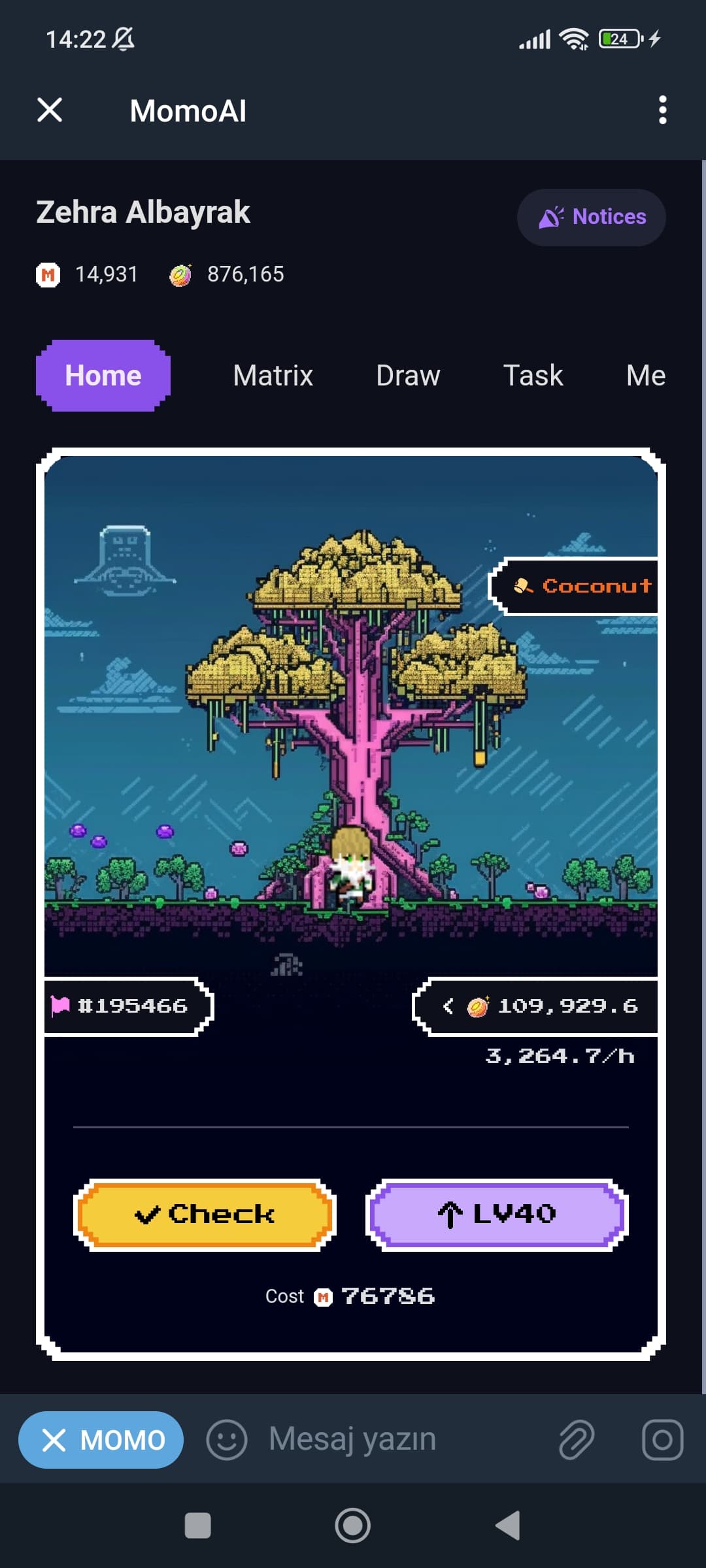Open the Task tab
Image resolution: width=706 pixels, height=1568 pixels.
click(x=533, y=376)
